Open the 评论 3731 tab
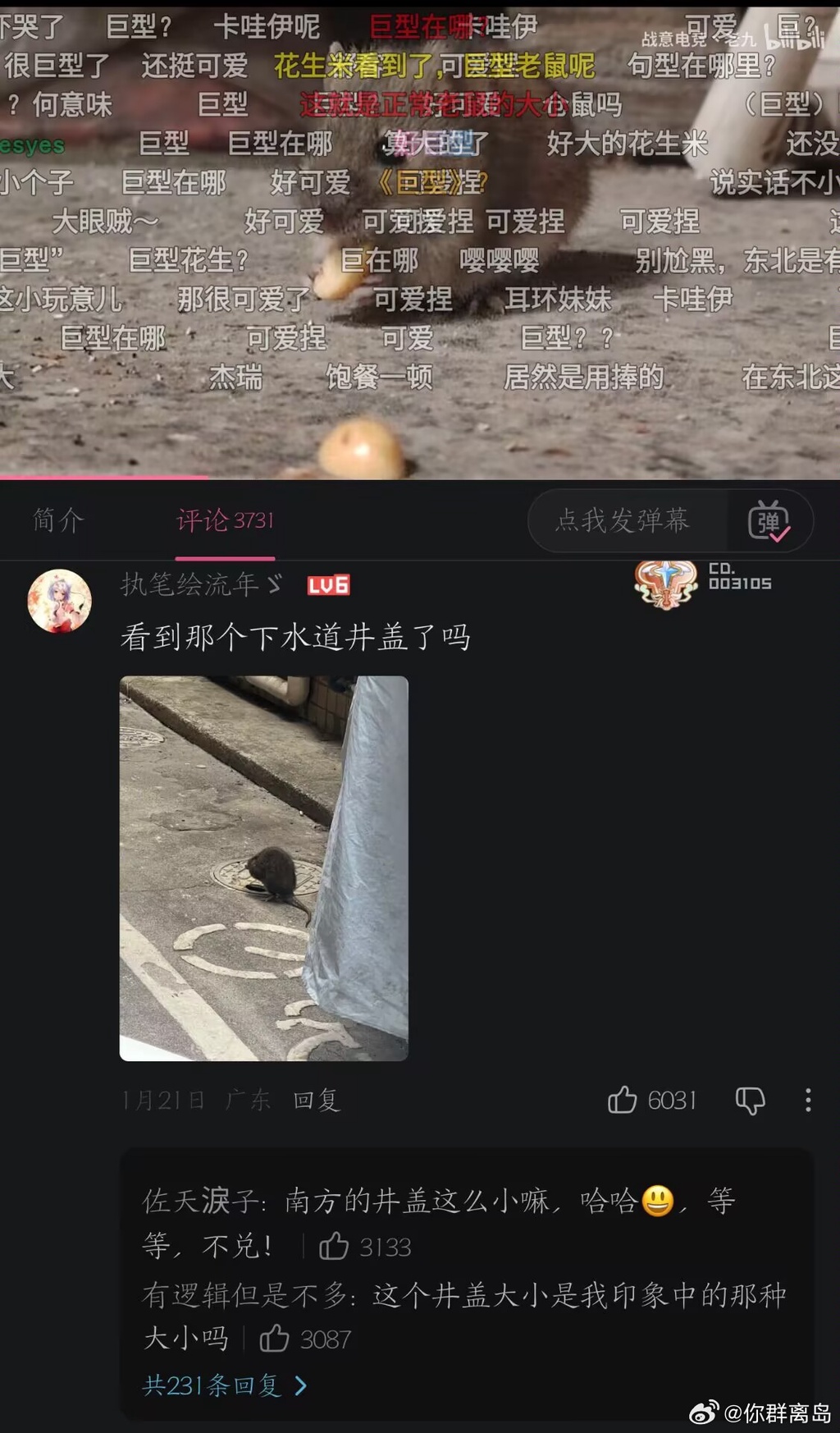The image size is (840, 1433). tap(225, 520)
